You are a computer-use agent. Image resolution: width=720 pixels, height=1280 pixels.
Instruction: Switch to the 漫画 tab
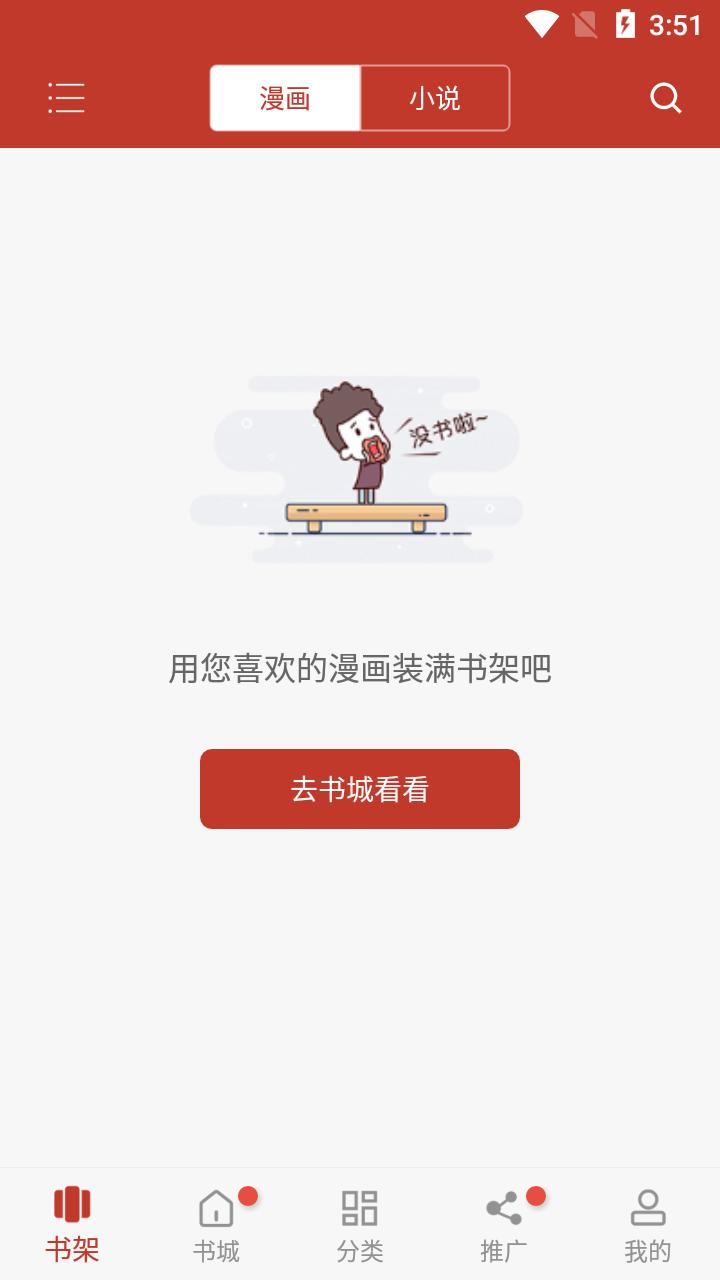tap(285, 98)
